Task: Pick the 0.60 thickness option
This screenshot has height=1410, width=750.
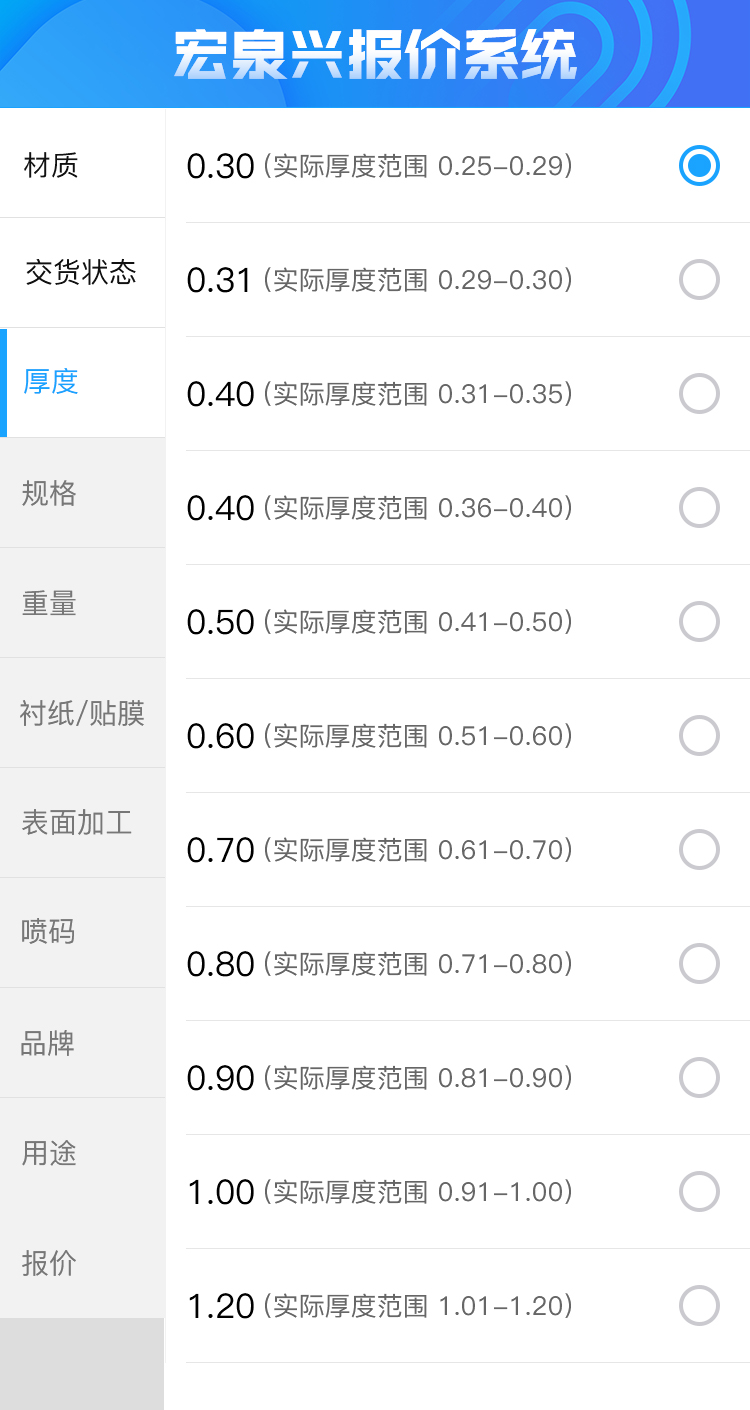Action: (x=699, y=736)
